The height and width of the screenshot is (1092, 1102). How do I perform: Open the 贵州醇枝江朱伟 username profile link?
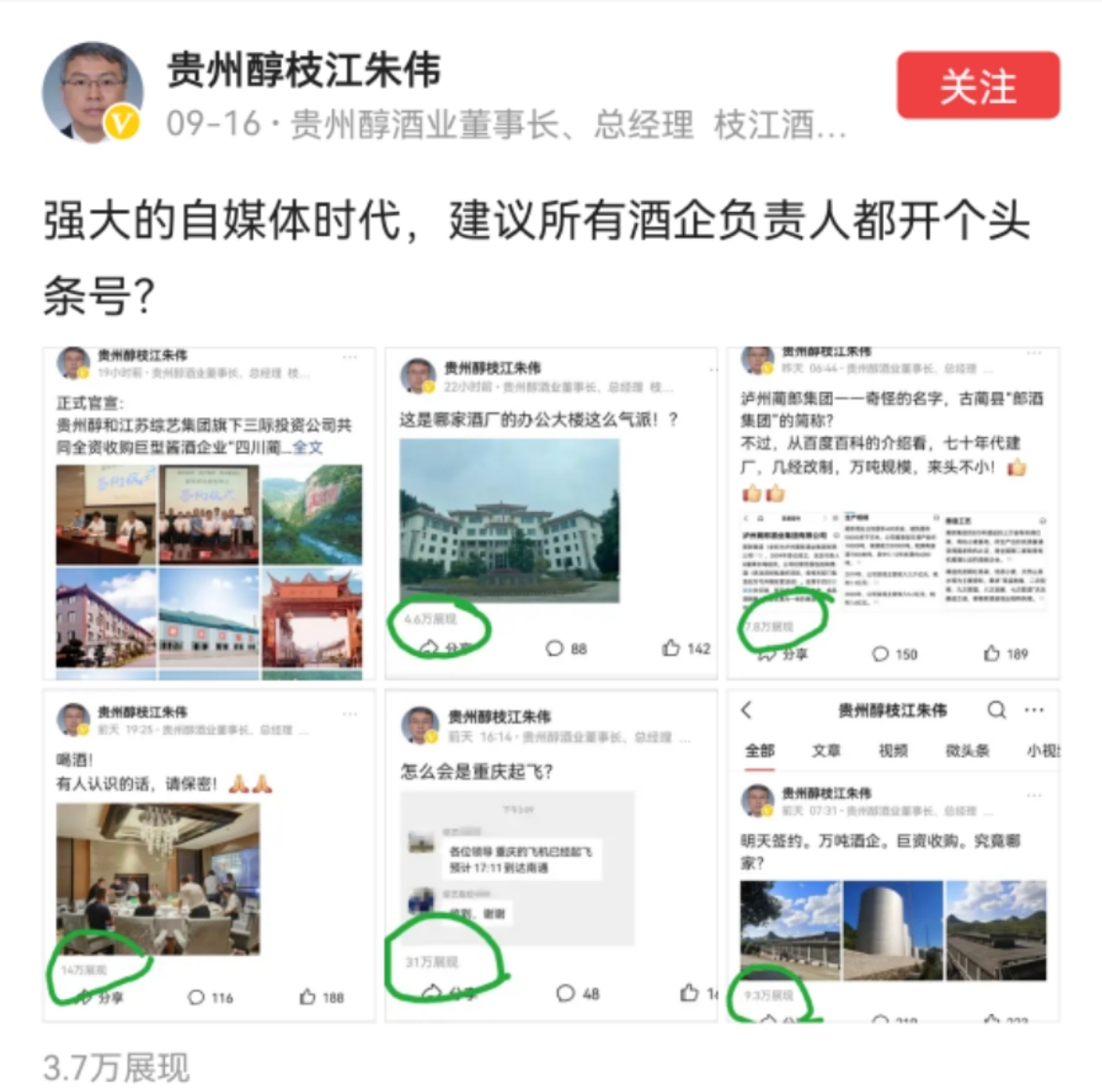(304, 69)
